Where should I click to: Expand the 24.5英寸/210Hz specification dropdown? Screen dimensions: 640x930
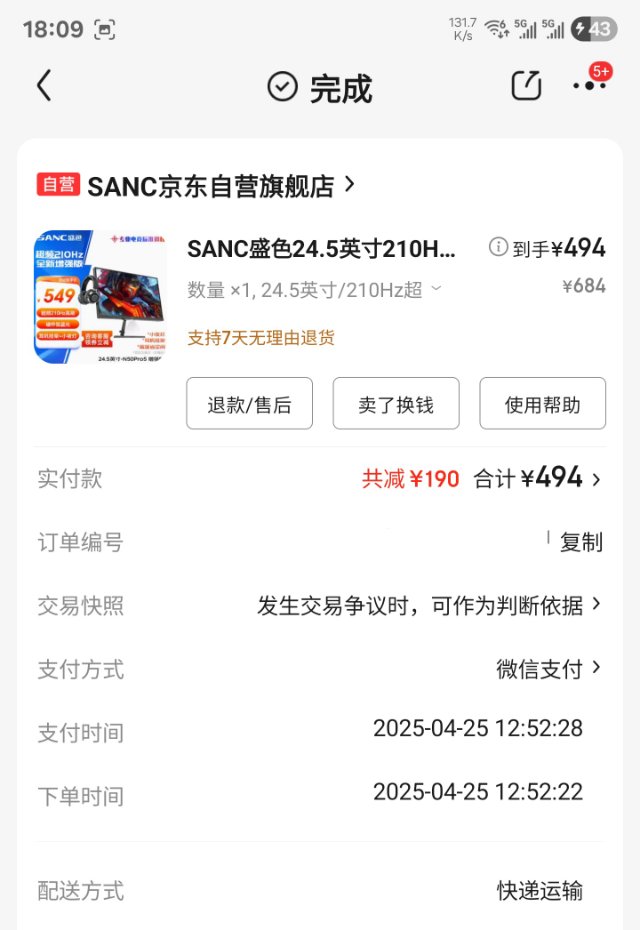point(435,290)
